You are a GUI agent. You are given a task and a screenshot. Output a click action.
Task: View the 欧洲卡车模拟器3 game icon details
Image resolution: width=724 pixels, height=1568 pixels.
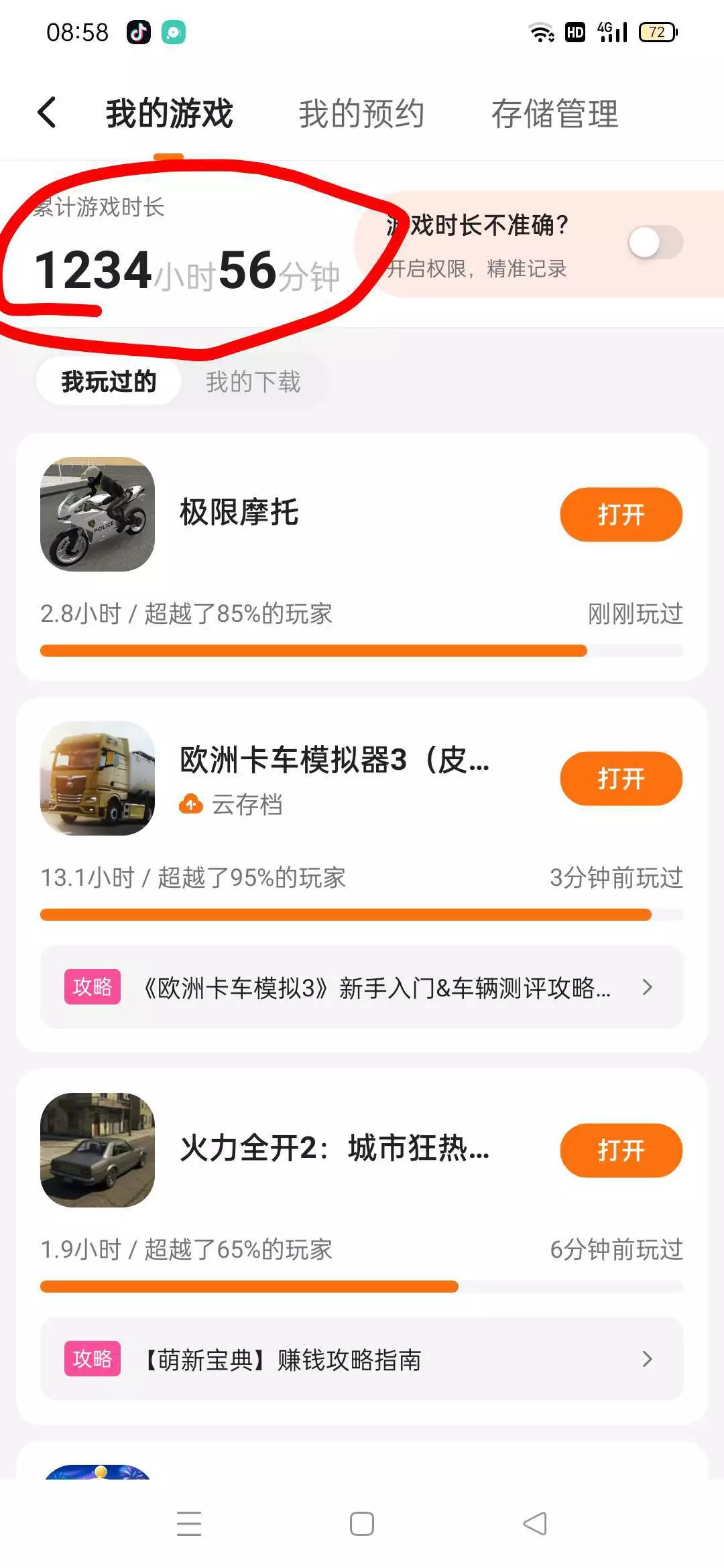[98, 779]
